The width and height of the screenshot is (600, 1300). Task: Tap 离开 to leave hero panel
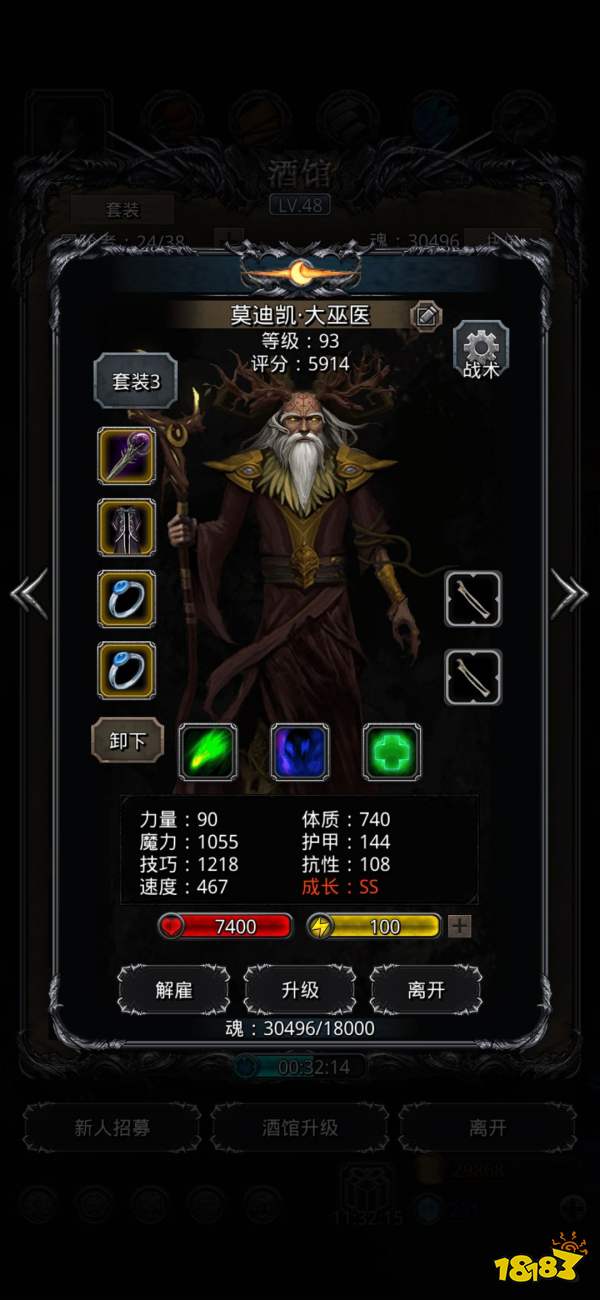[x=426, y=990]
